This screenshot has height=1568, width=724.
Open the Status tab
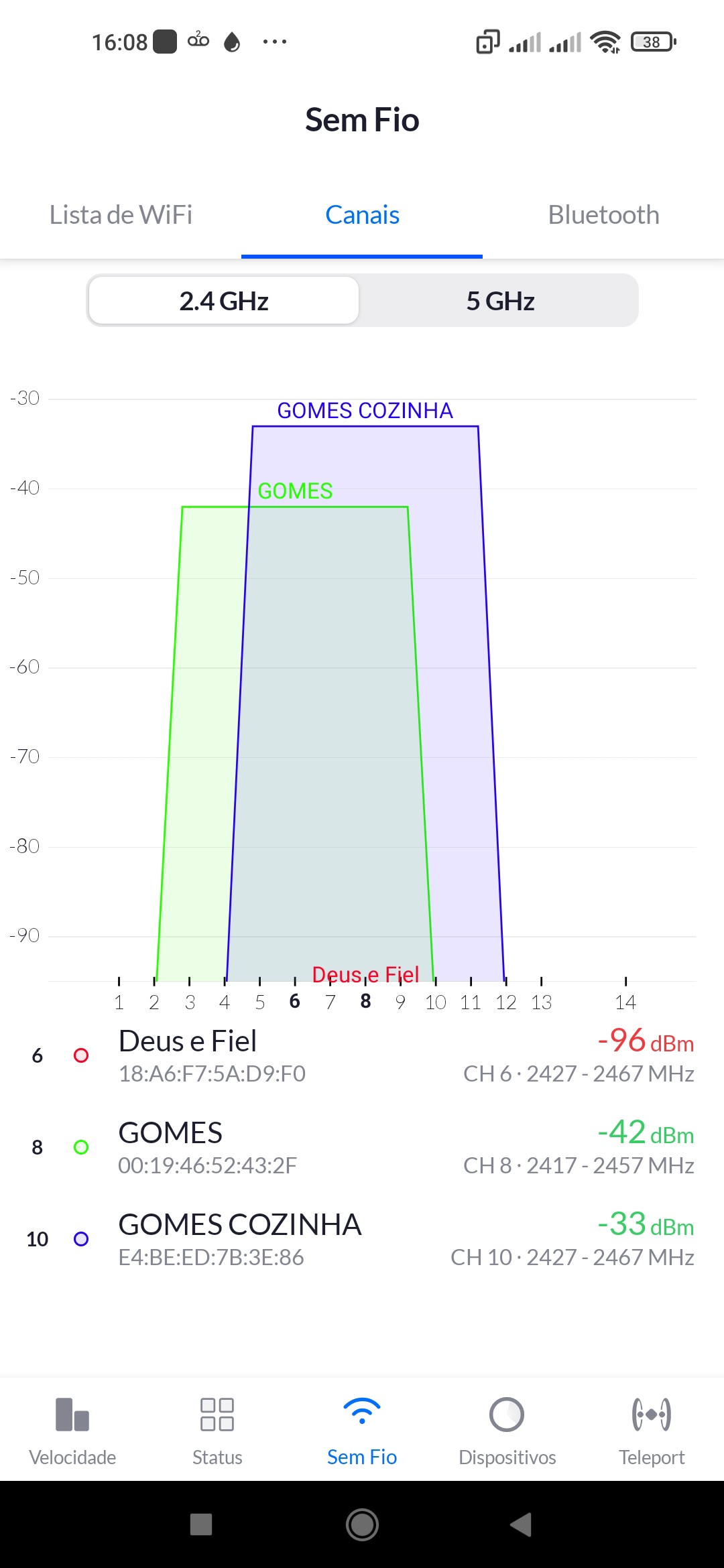[x=217, y=1430]
